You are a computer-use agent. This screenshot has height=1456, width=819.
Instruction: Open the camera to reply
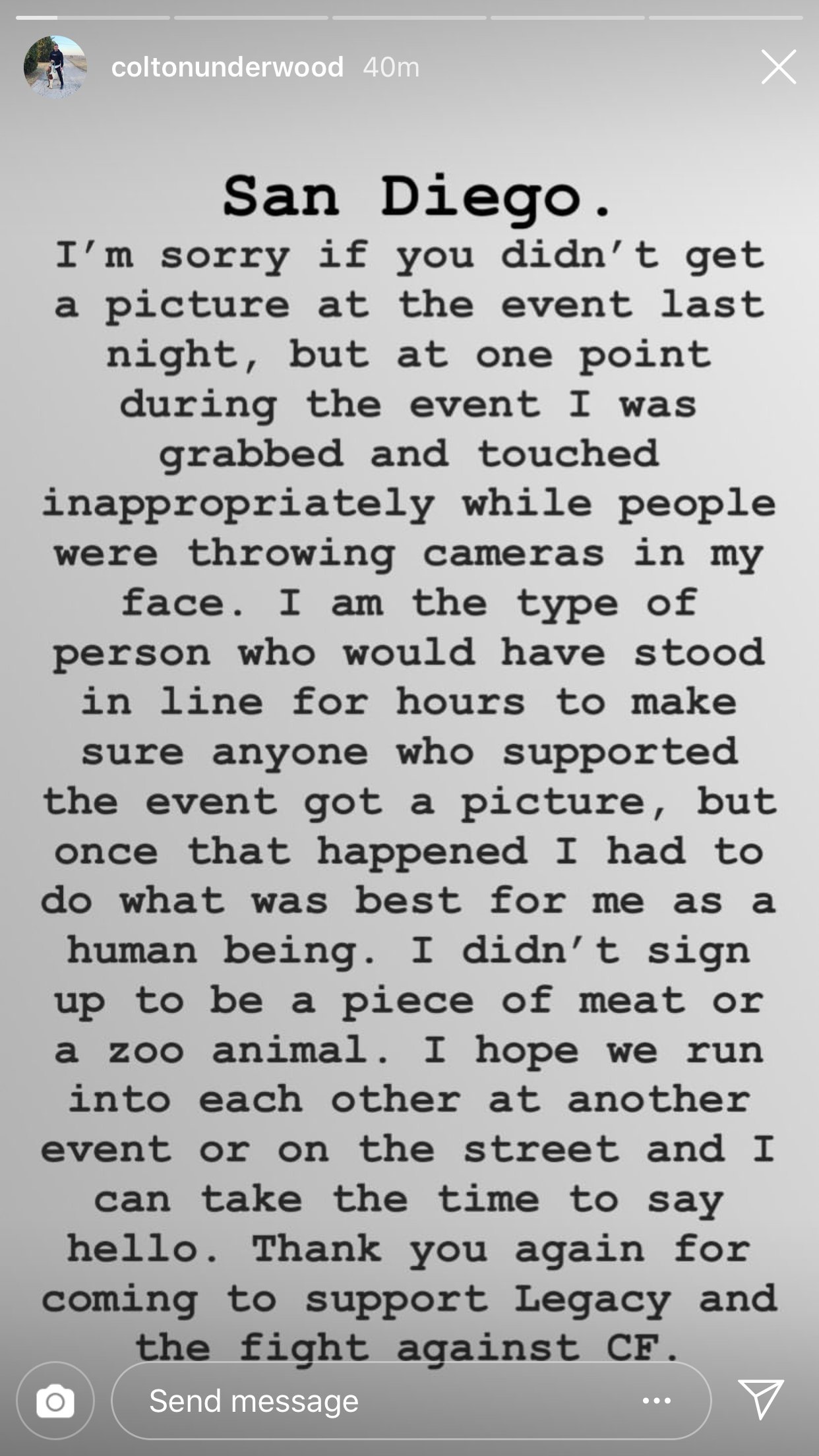coord(55,1401)
